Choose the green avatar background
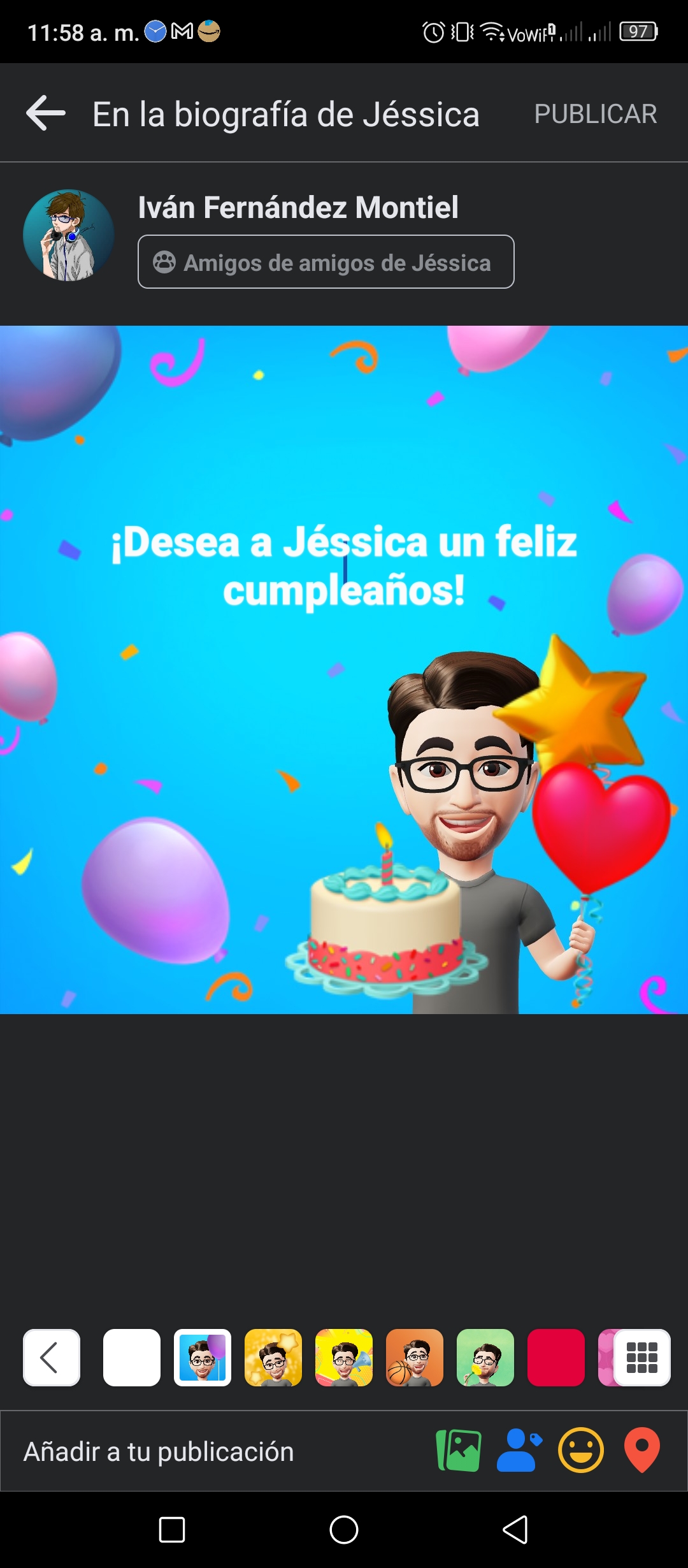The width and height of the screenshot is (688, 1568). point(485,1358)
